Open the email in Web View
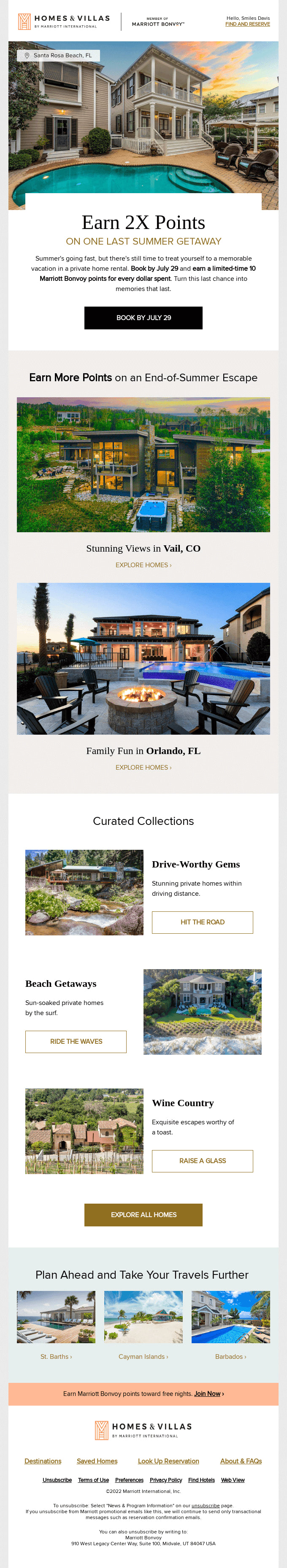The height and width of the screenshot is (1568, 287). point(233,1480)
